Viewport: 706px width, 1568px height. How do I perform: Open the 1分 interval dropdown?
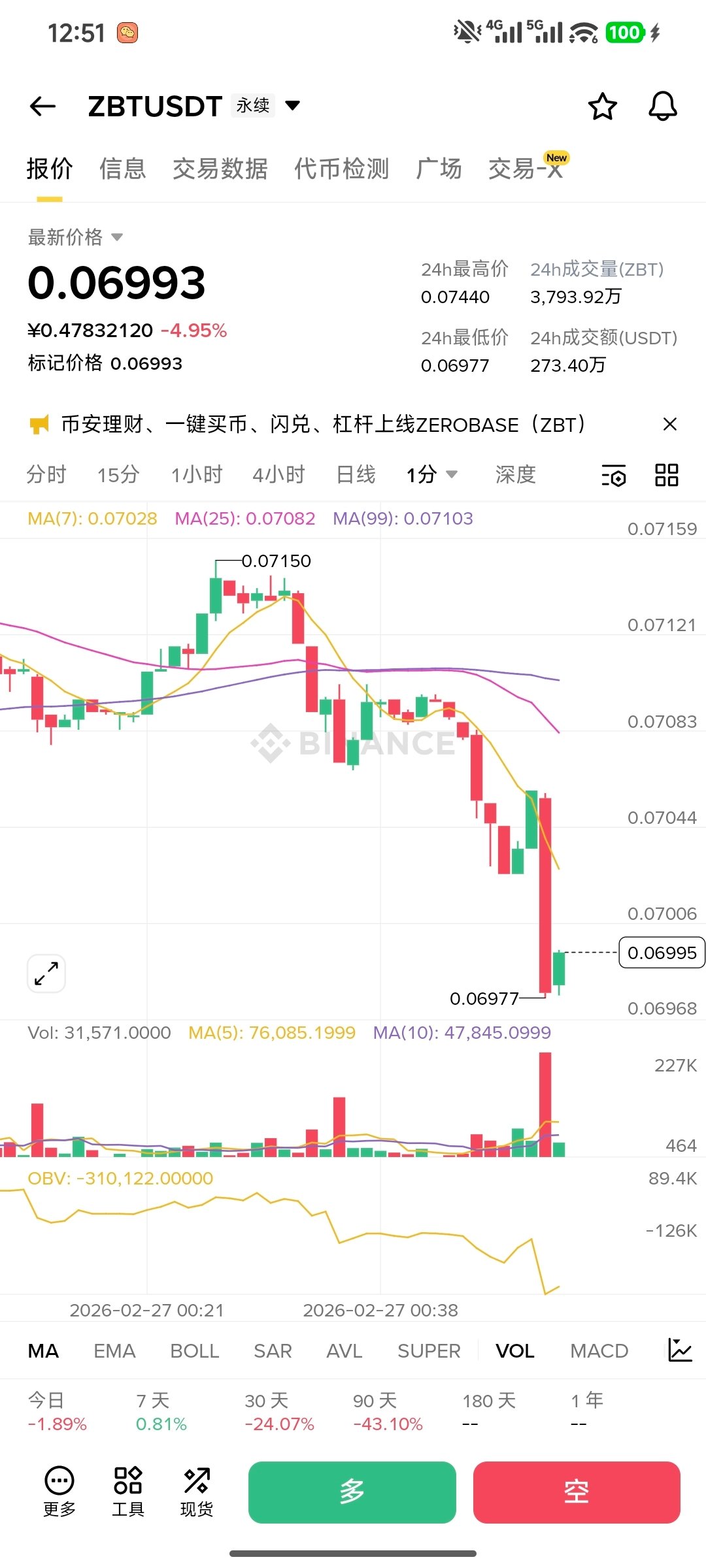(431, 474)
